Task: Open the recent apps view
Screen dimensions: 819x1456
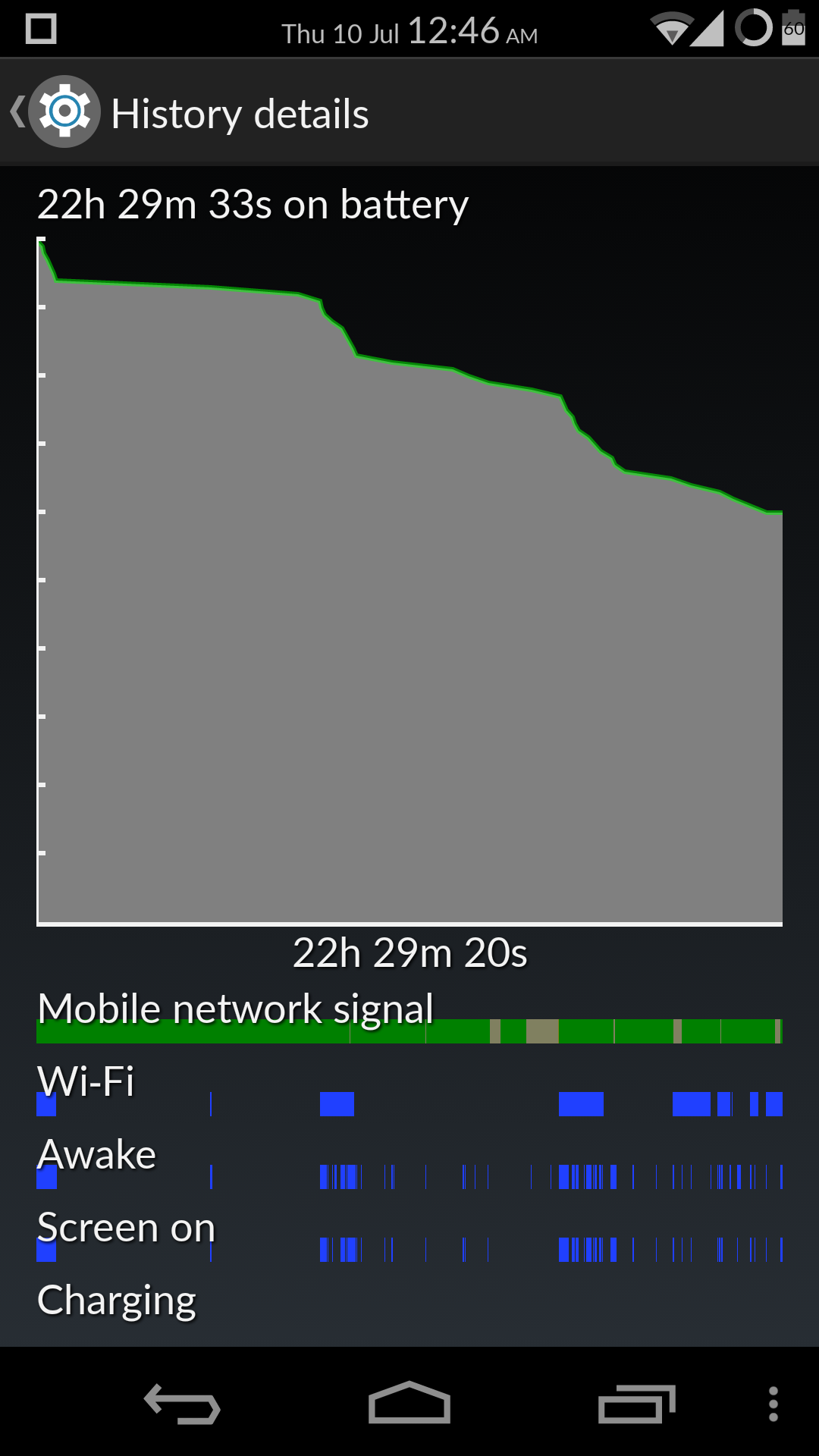Action: coord(637,1404)
